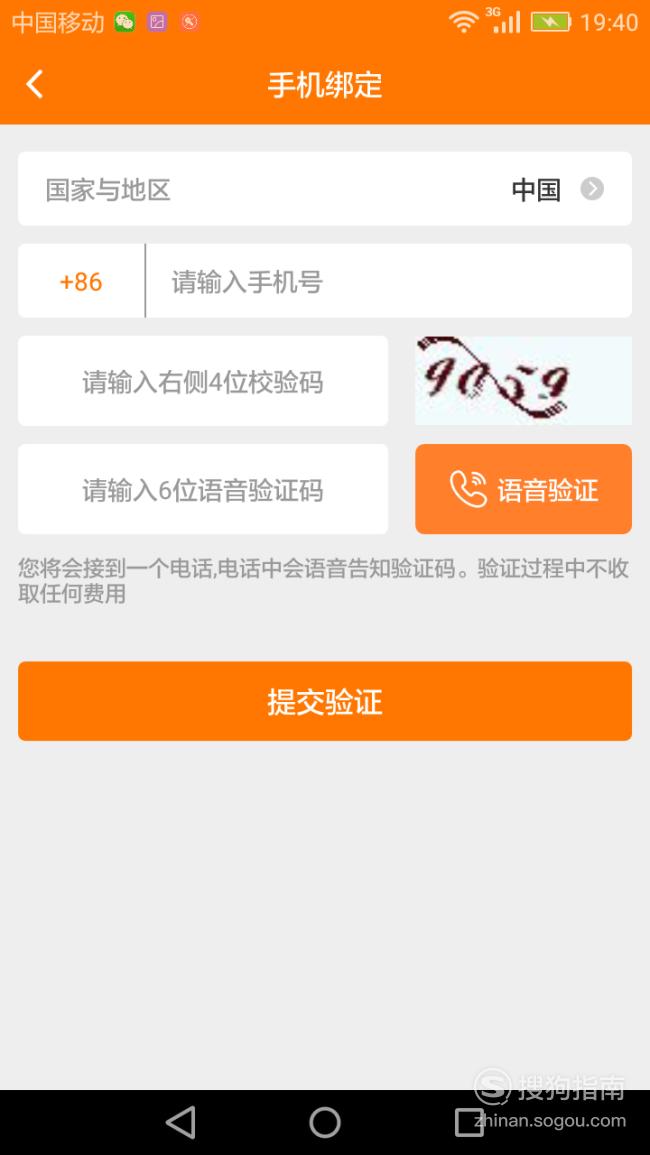Focus the 4位校验码 captcha input field
The height and width of the screenshot is (1155, 650).
click(x=203, y=381)
